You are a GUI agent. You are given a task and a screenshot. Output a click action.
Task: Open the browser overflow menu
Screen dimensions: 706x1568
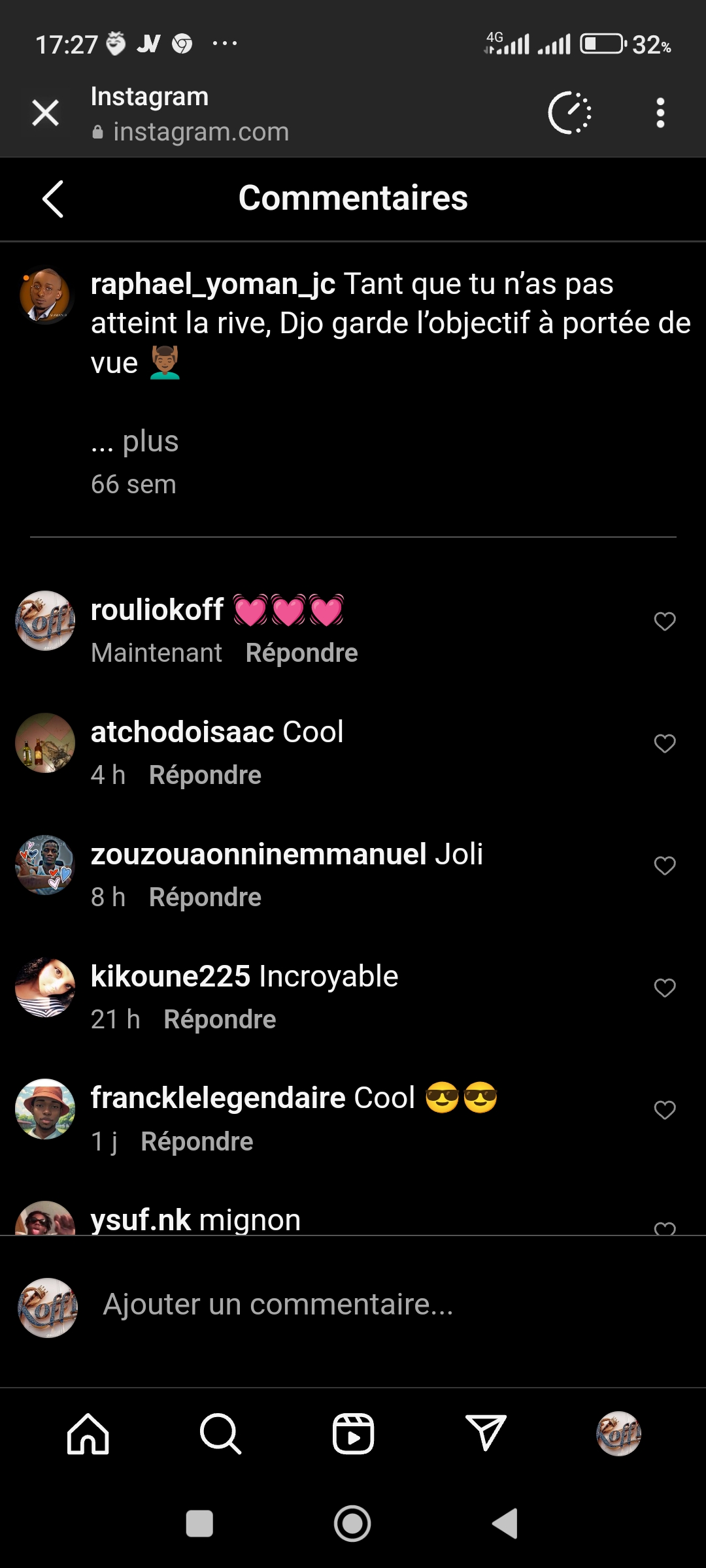click(660, 112)
